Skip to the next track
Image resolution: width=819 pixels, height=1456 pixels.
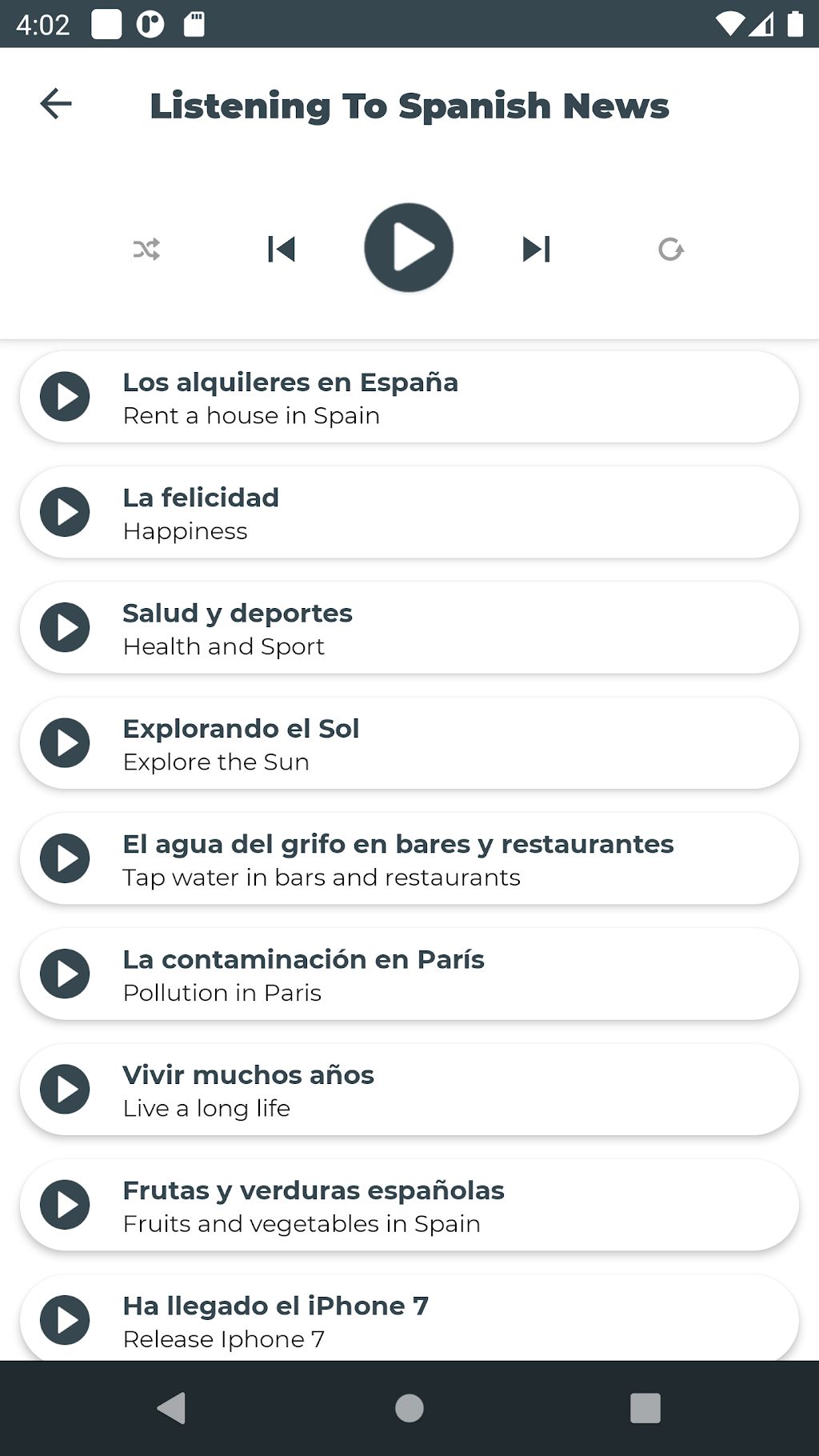(x=536, y=249)
